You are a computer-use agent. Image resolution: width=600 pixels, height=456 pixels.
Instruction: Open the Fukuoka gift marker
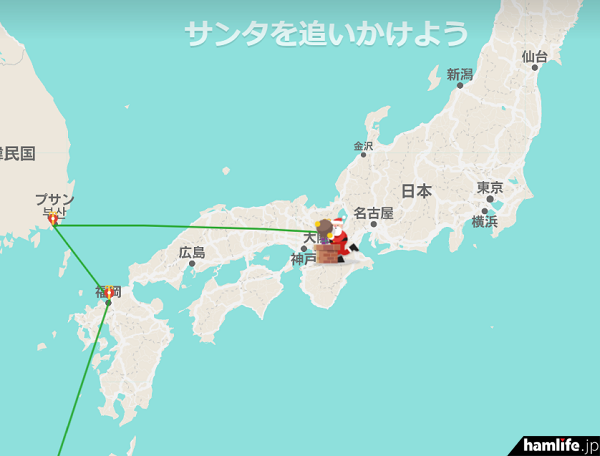tap(109, 293)
